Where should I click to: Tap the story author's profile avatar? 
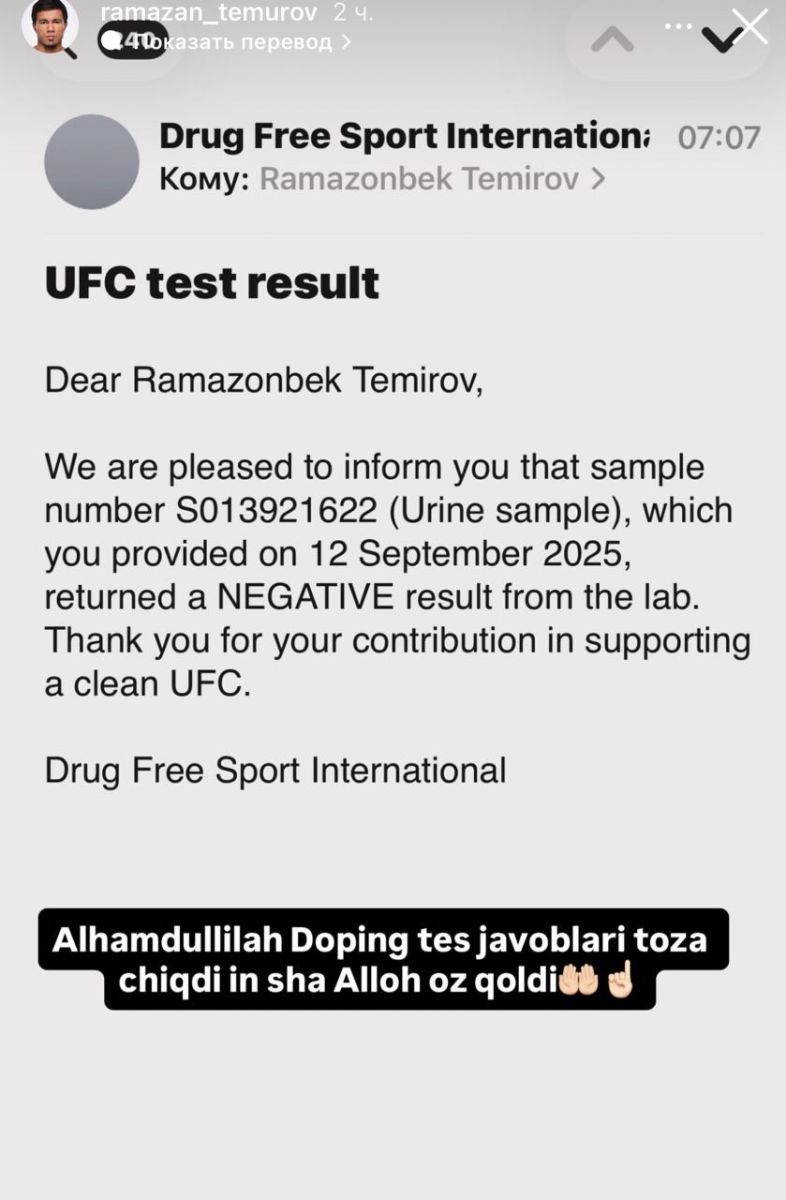click(49, 24)
